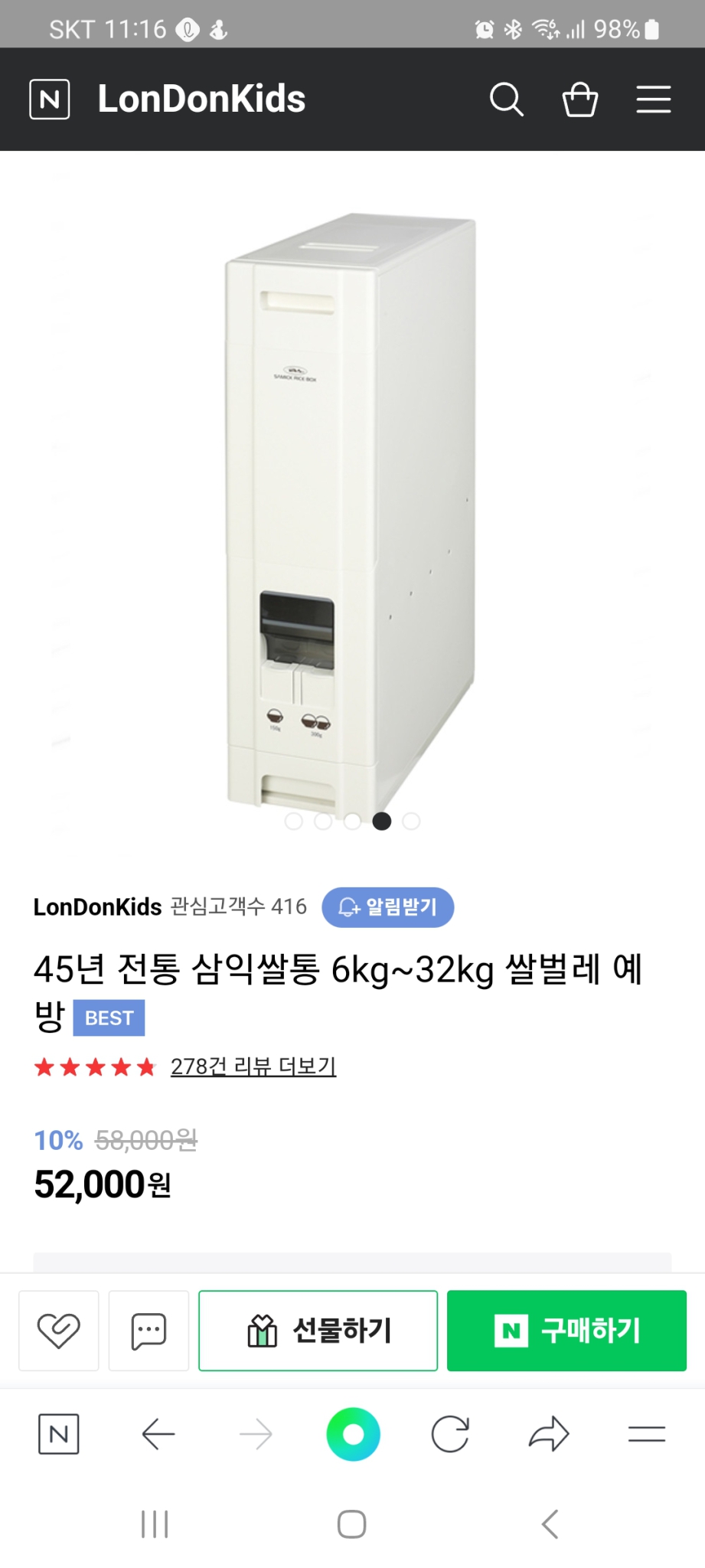Open the hamburger menu
The image size is (705, 1568).
point(653,99)
